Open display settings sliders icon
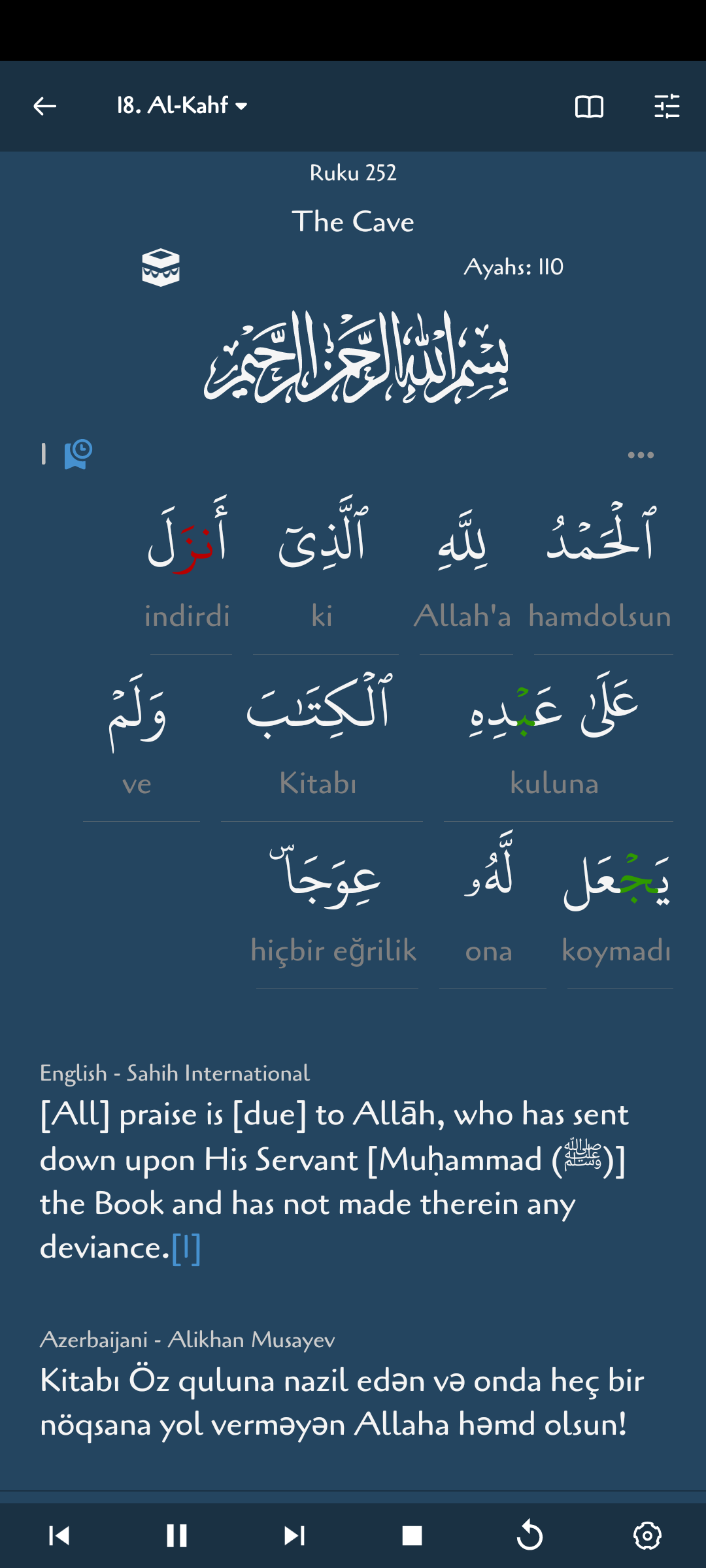 coord(667,106)
